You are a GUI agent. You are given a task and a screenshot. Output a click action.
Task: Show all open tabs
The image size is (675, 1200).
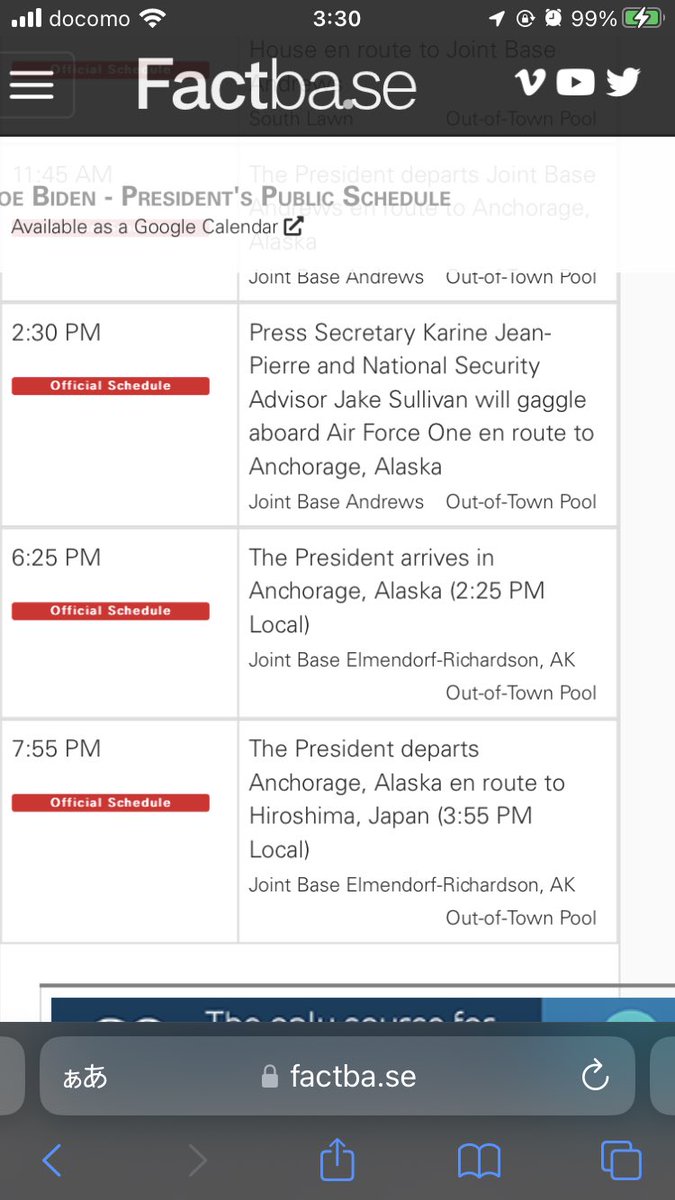(621, 1160)
